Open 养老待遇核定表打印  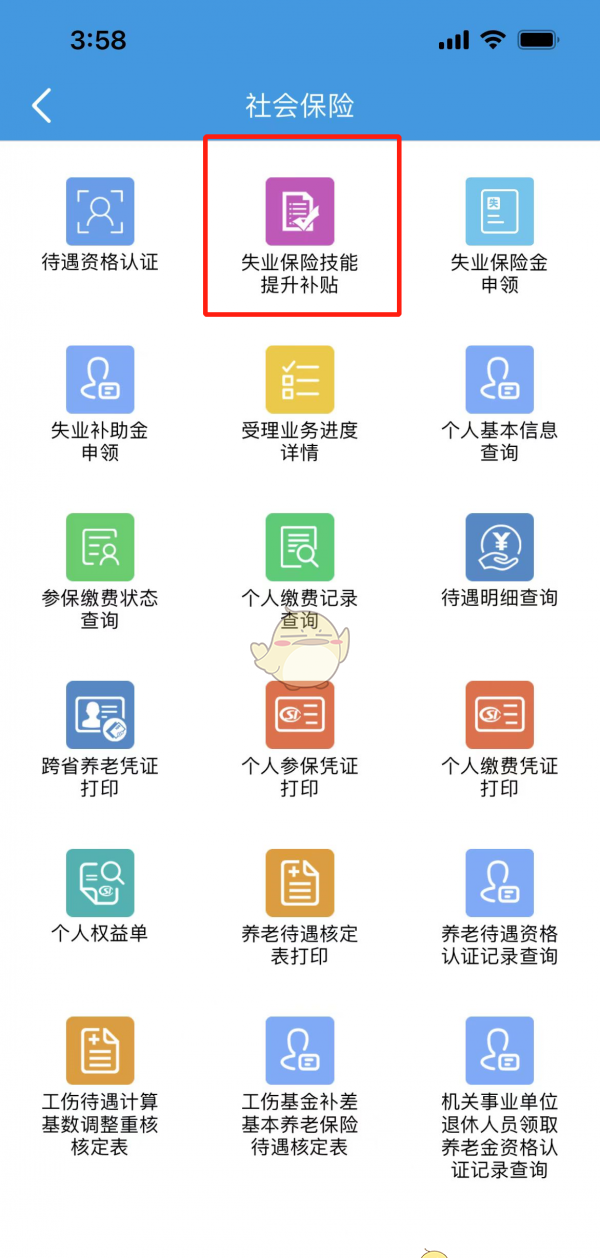(300, 908)
